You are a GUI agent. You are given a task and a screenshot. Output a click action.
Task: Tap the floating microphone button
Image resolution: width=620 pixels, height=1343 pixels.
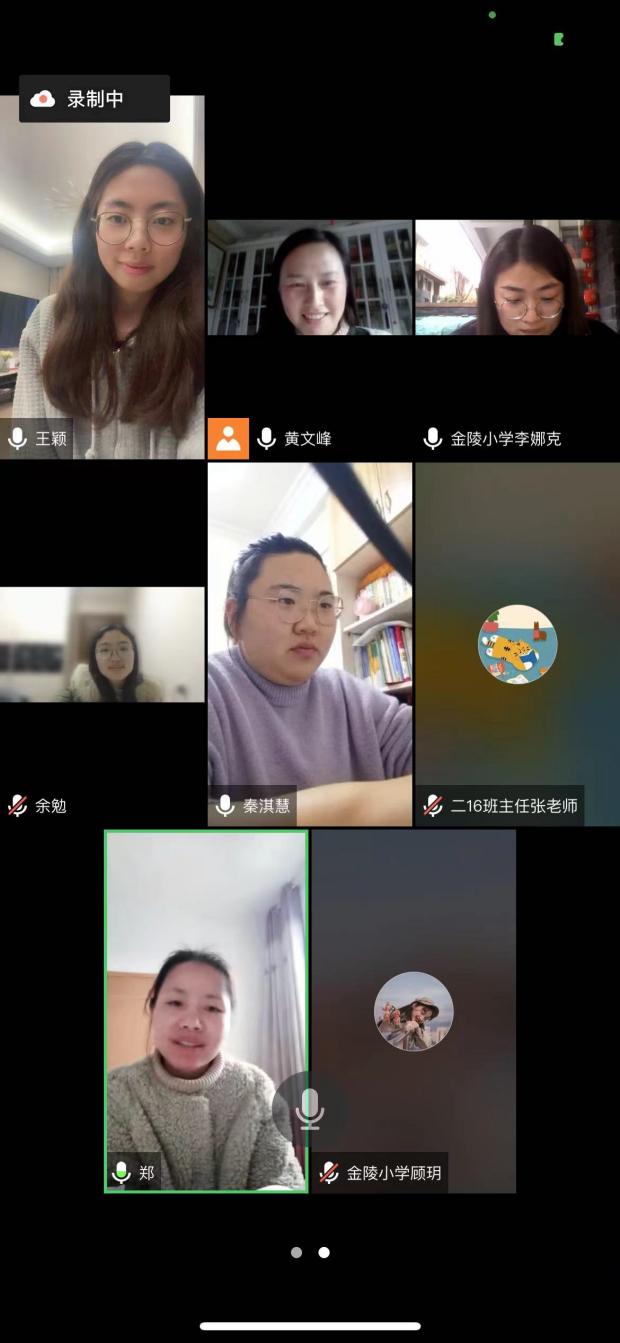coord(309,1108)
